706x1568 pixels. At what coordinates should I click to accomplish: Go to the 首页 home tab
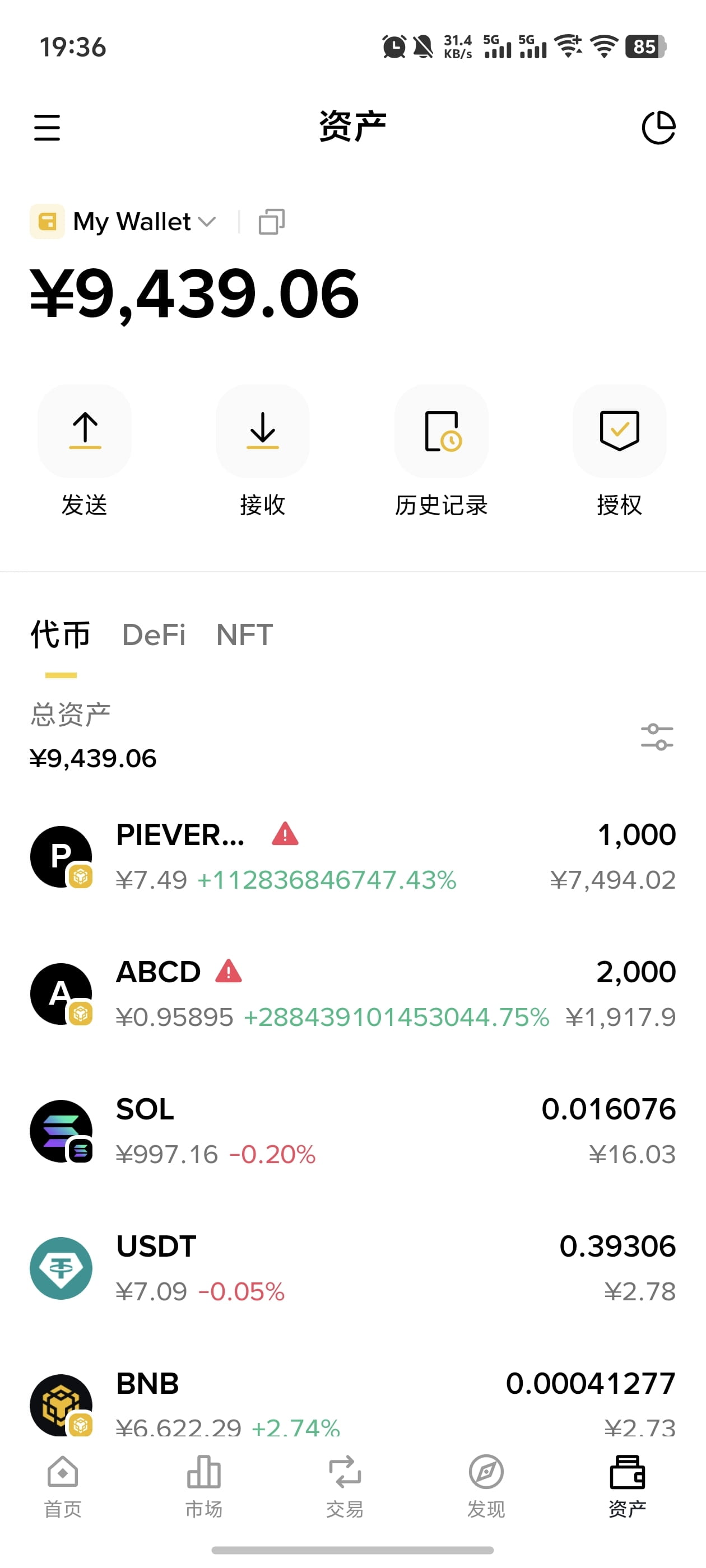point(62,1486)
